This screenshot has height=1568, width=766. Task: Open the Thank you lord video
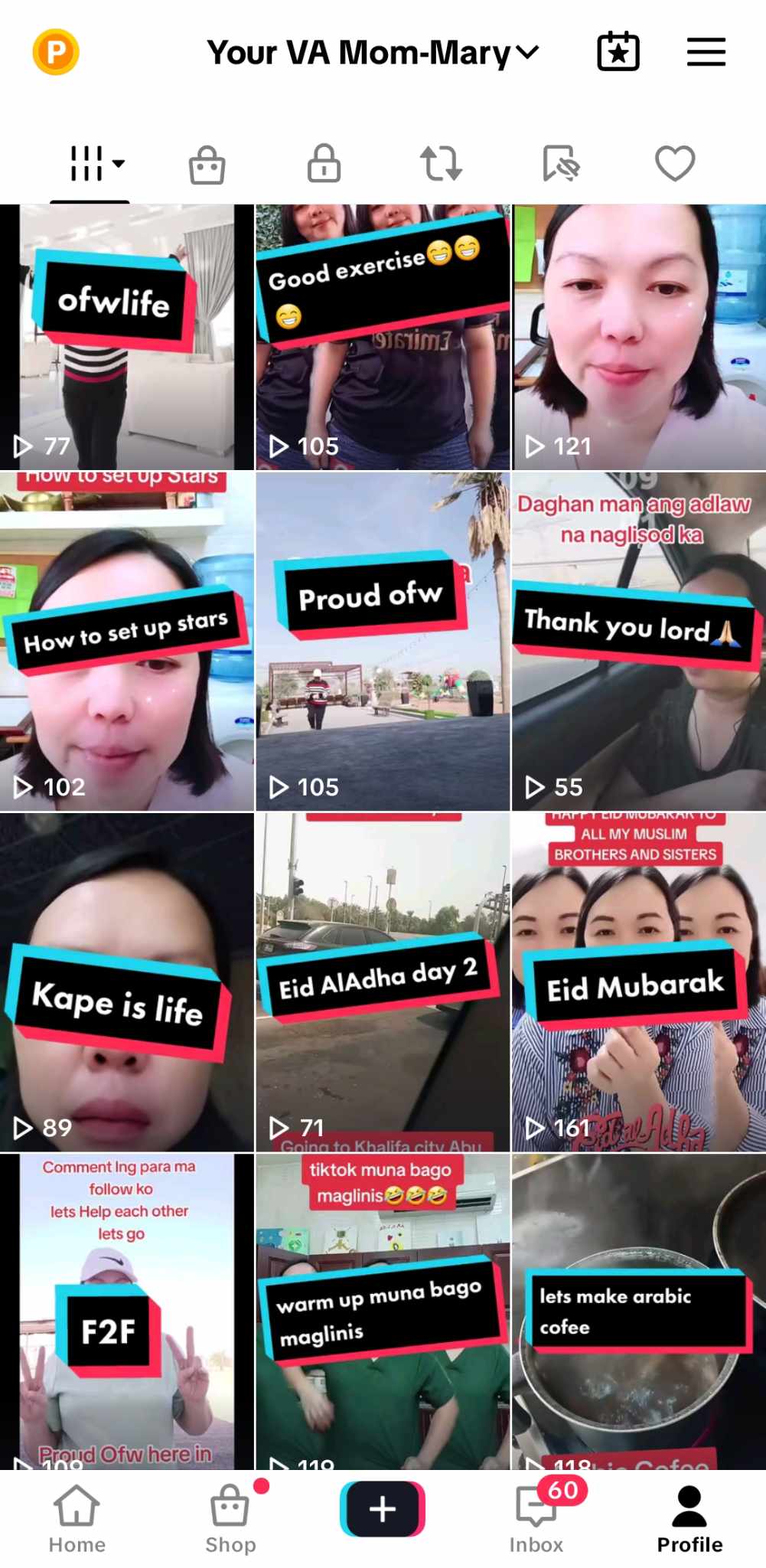(x=638, y=642)
